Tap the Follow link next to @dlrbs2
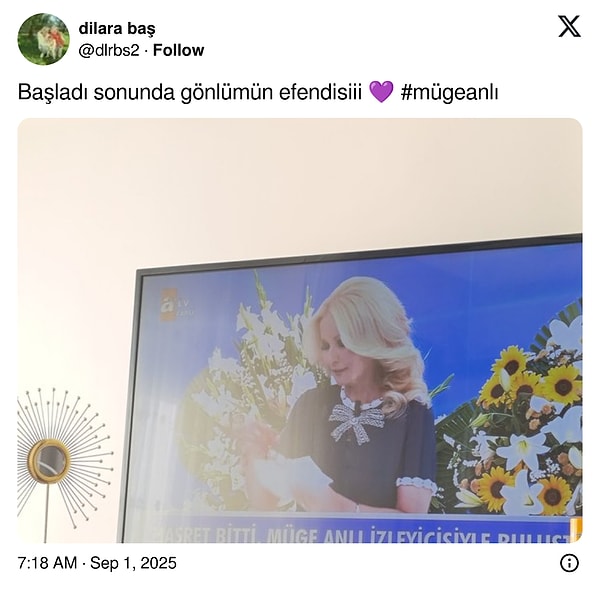This screenshot has height=593, width=600. (178, 50)
